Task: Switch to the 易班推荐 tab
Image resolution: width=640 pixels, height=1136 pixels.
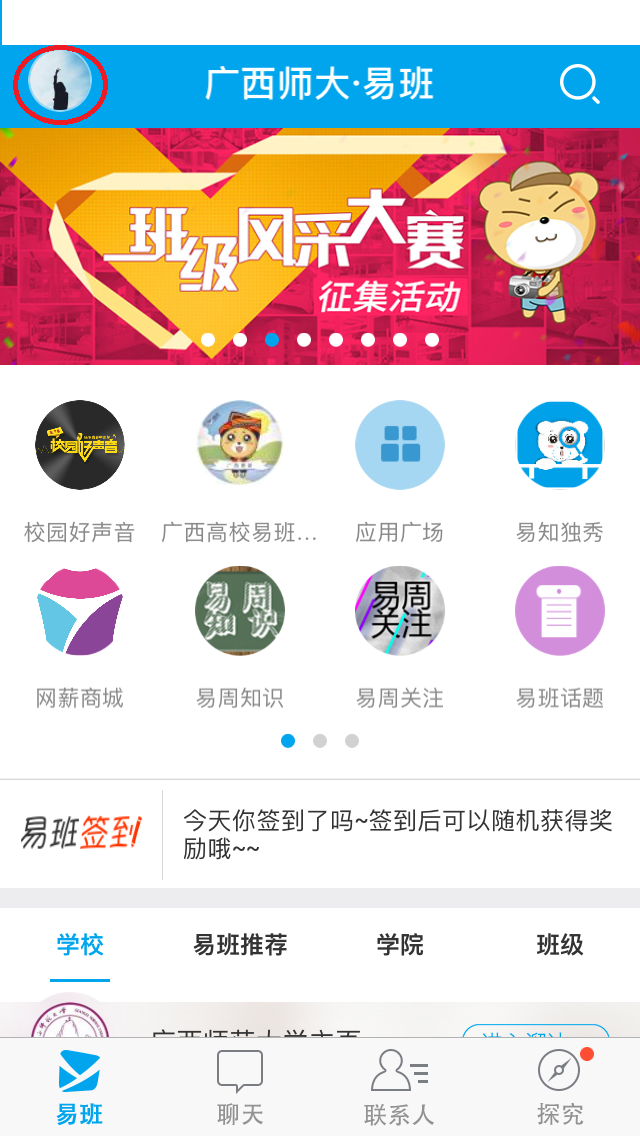Action: 240,945
